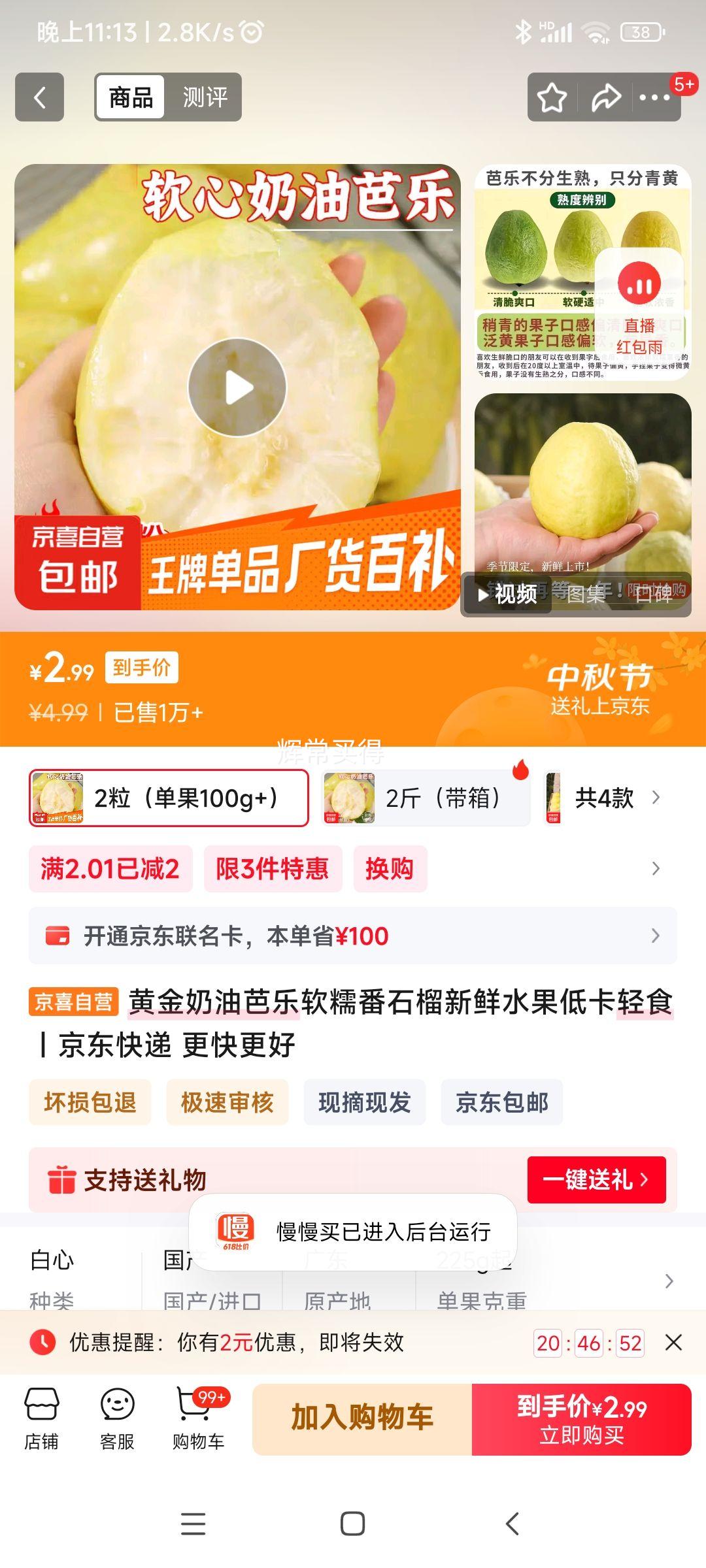Dismiss the 优惠提醒 banner
The image size is (706, 1568).
[x=673, y=1343]
